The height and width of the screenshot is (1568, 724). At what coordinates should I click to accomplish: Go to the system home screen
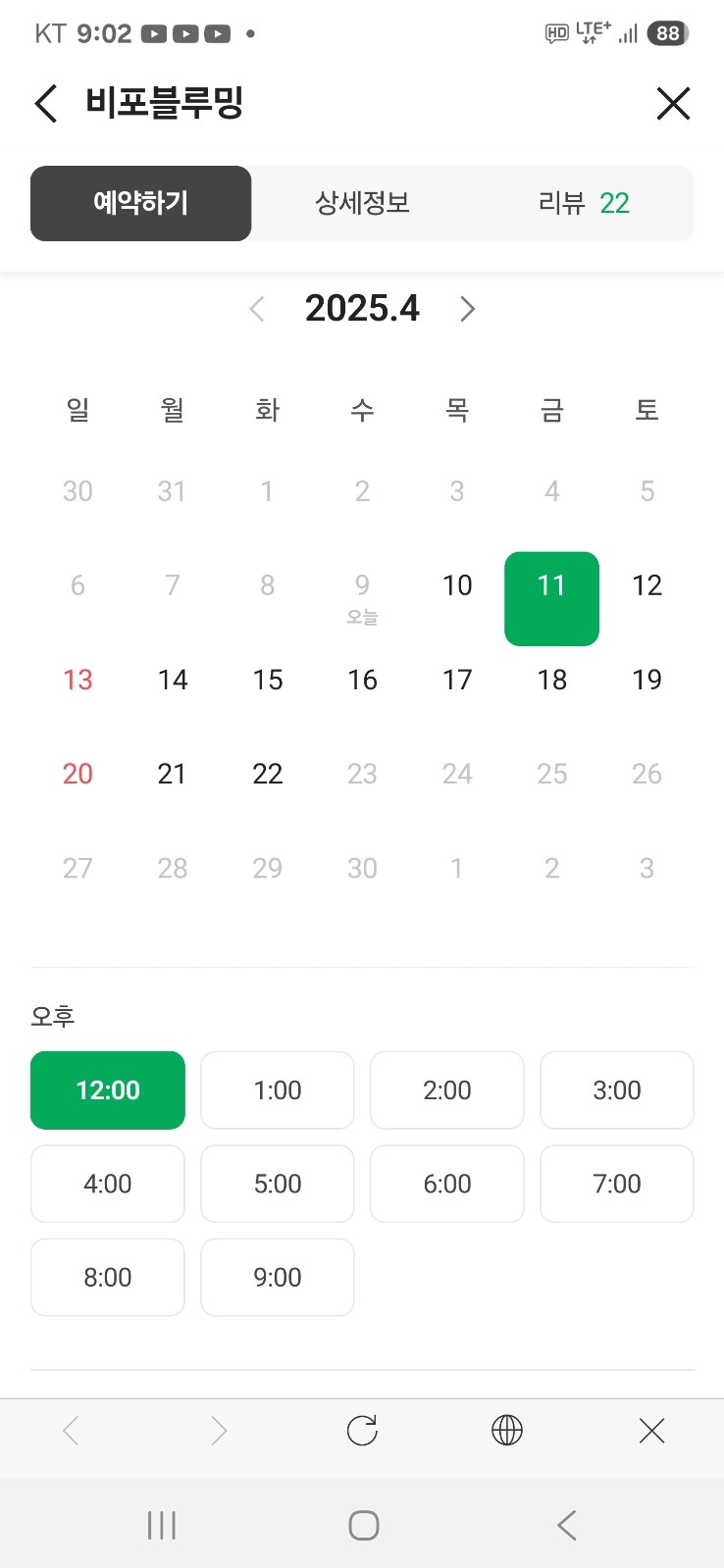click(x=364, y=1525)
